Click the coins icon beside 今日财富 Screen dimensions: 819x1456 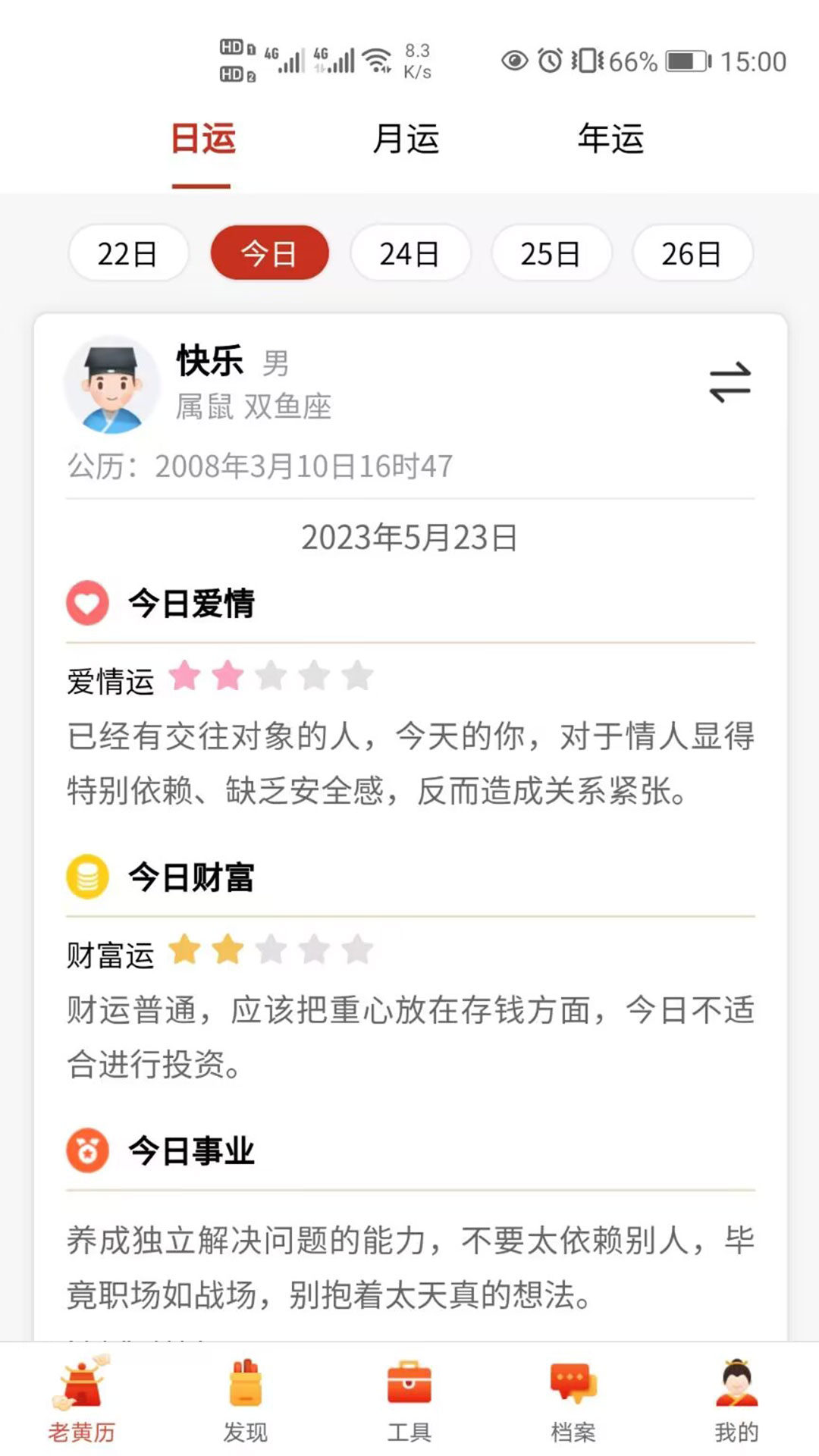coord(88,878)
